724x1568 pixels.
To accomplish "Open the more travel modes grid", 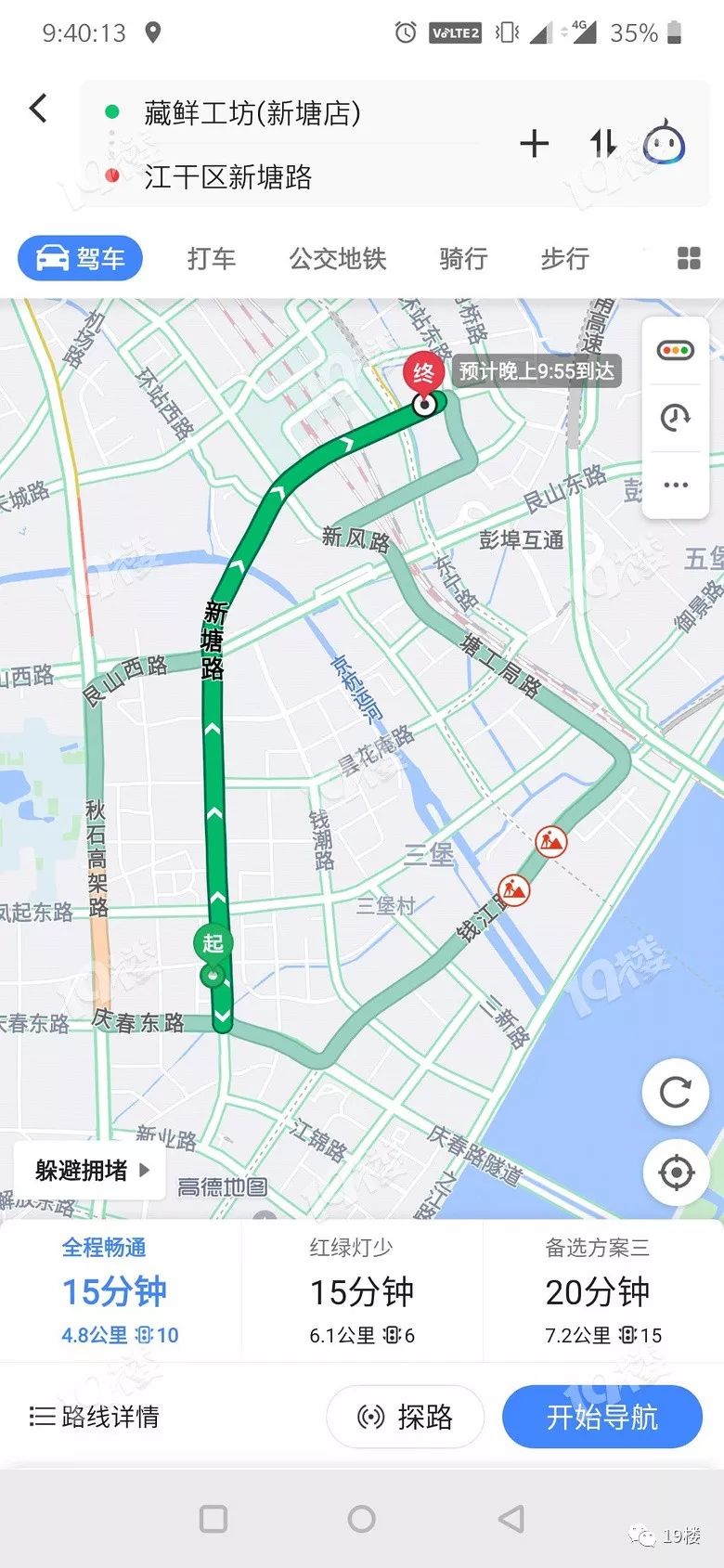I will click(x=689, y=258).
